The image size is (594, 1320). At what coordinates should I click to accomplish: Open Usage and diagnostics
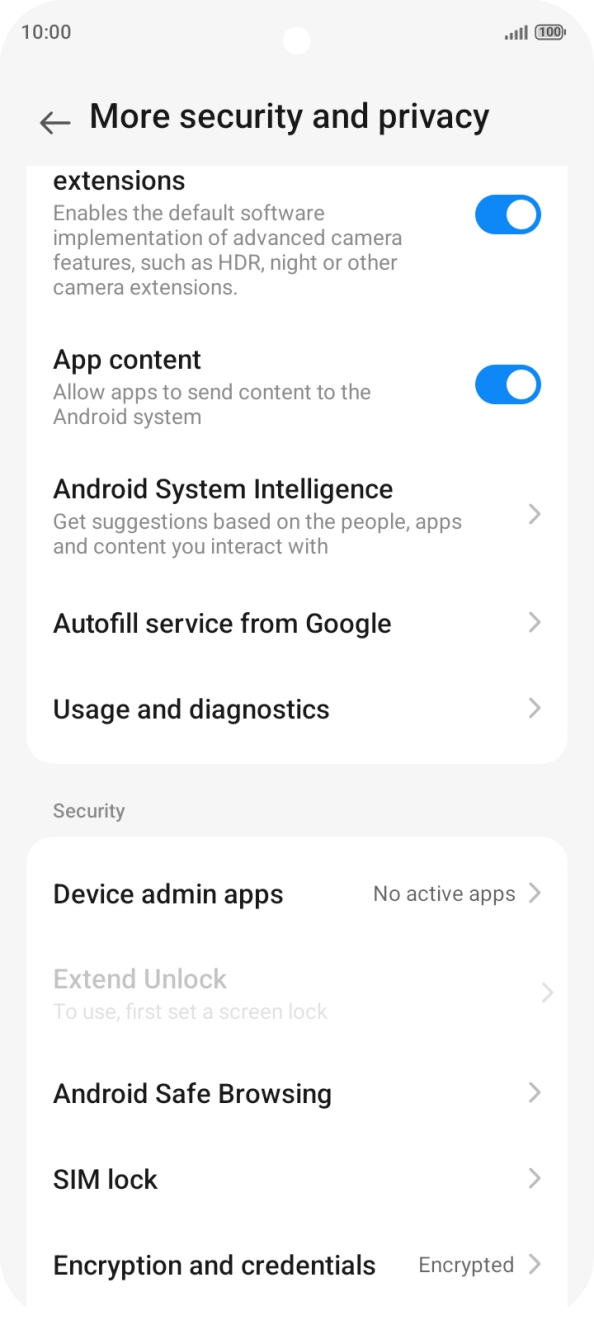[297, 709]
